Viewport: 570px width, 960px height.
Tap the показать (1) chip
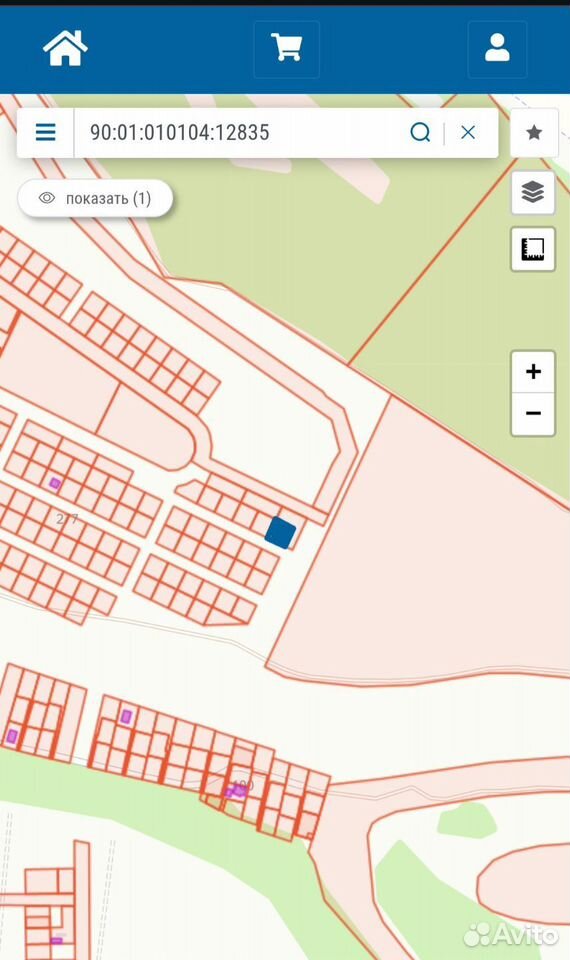[96, 198]
